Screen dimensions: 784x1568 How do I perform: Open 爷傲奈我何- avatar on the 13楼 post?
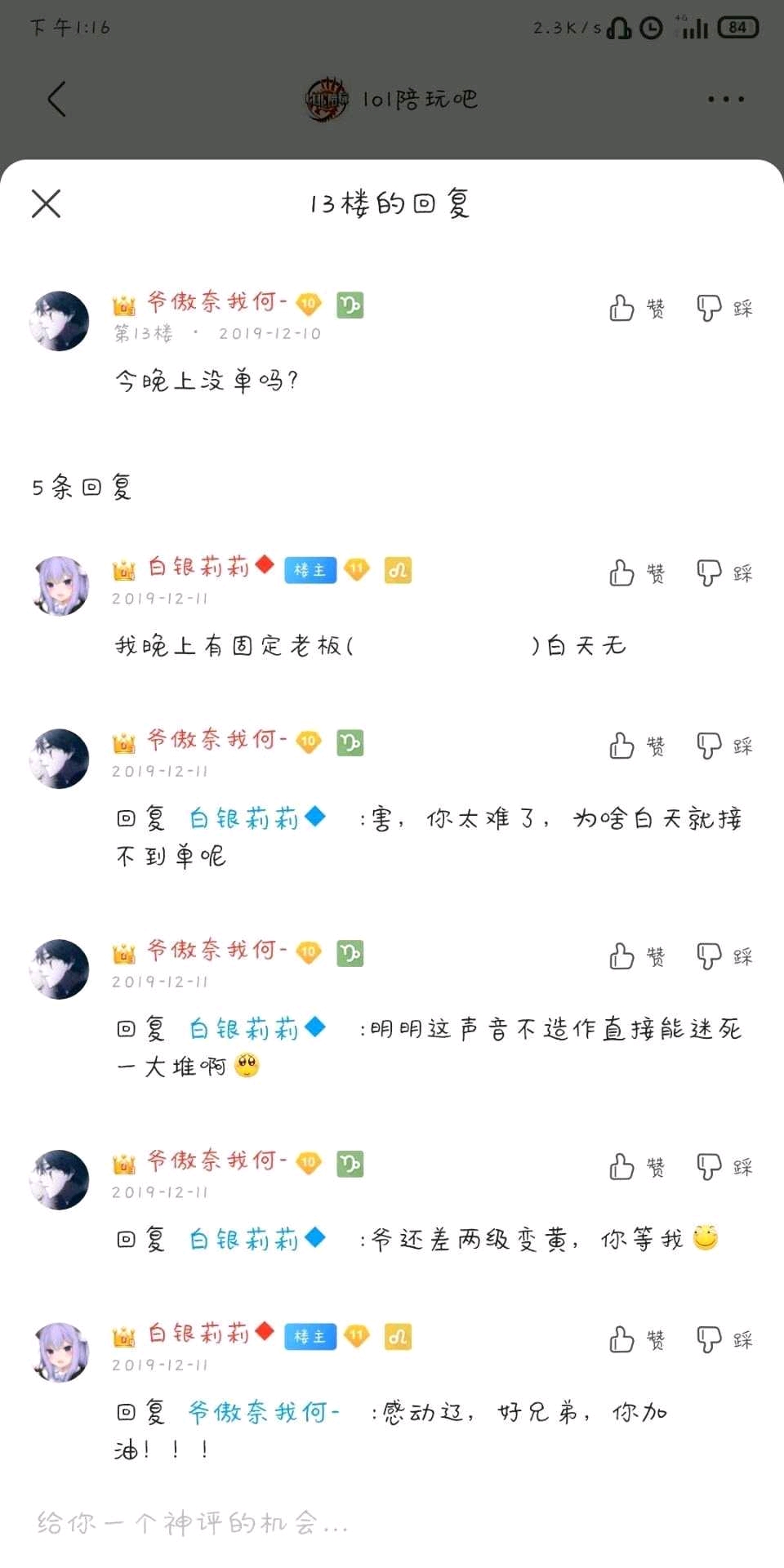(60, 321)
